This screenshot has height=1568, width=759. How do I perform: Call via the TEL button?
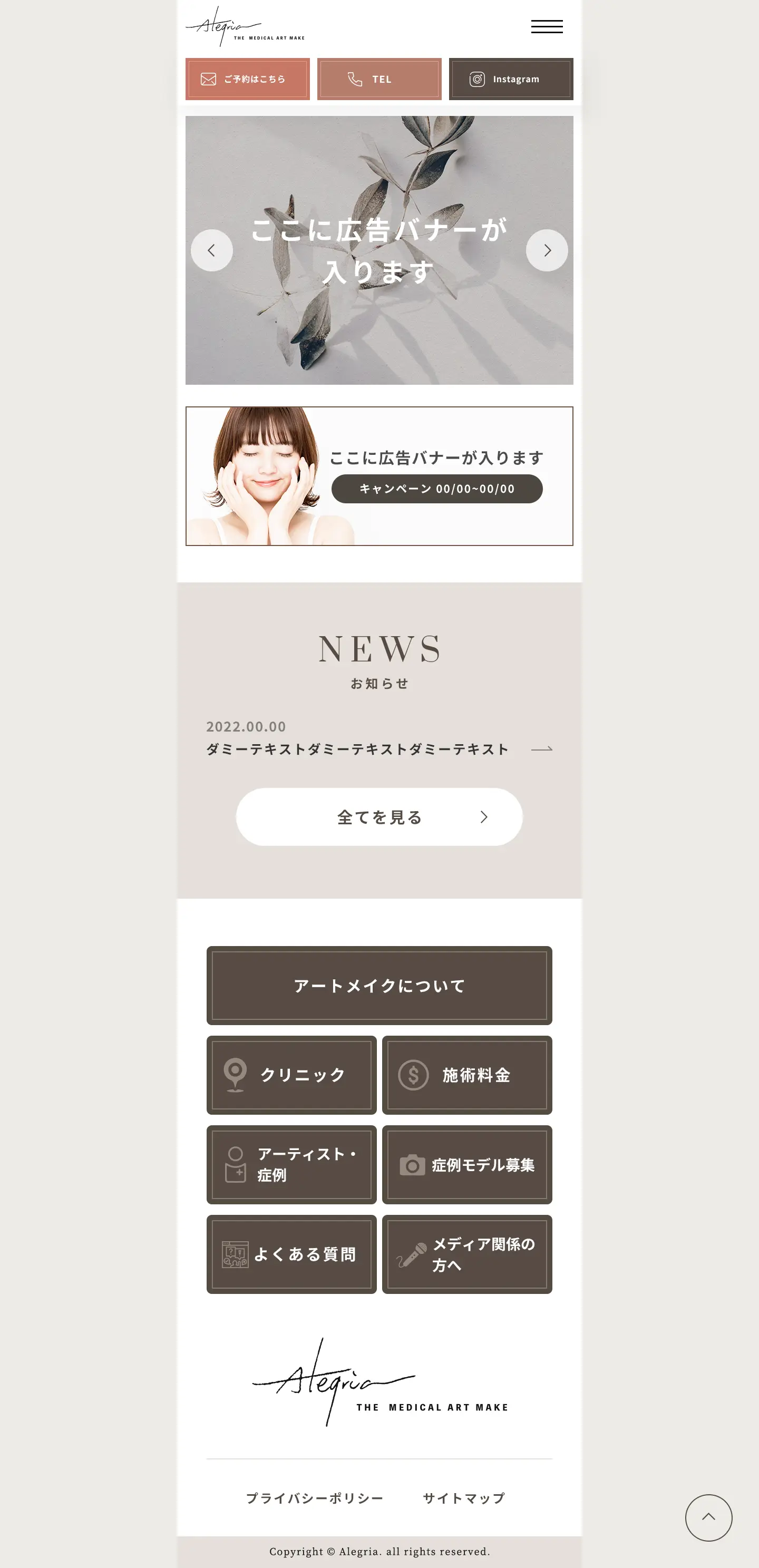click(x=378, y=79)
